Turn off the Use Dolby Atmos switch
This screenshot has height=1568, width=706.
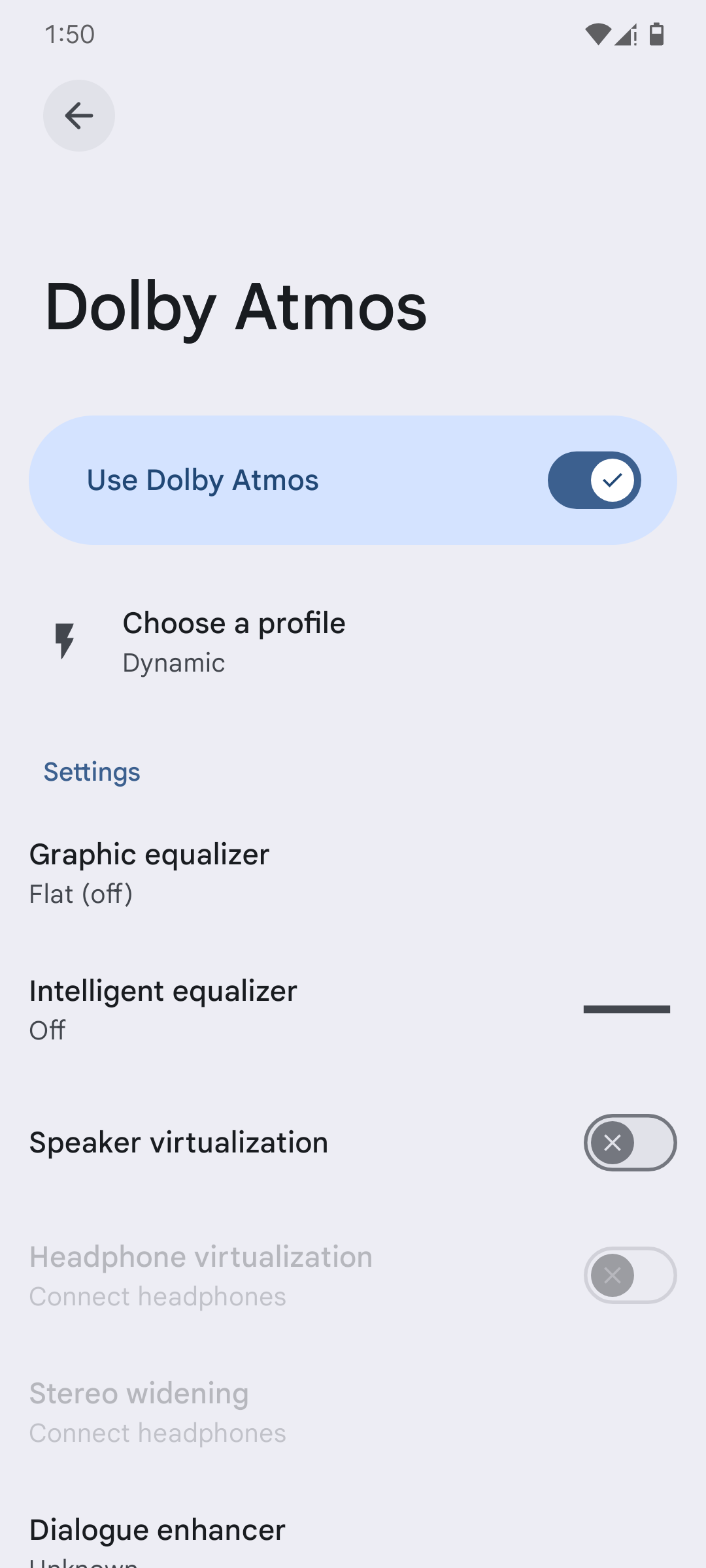coord(594,480)
